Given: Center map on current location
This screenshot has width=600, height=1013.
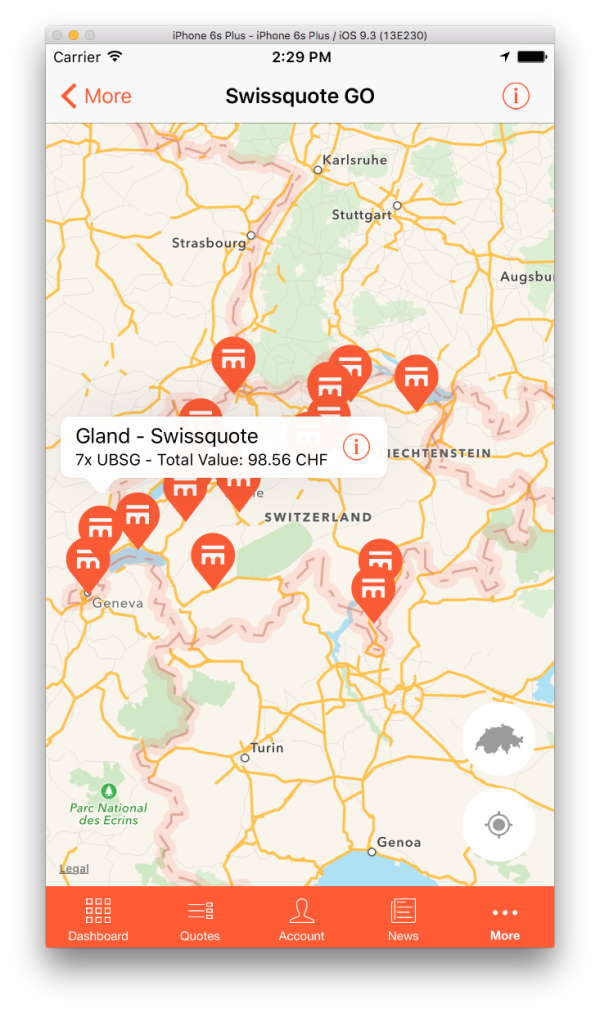Looking at the screenshot, I should click(x=499, y=825).
